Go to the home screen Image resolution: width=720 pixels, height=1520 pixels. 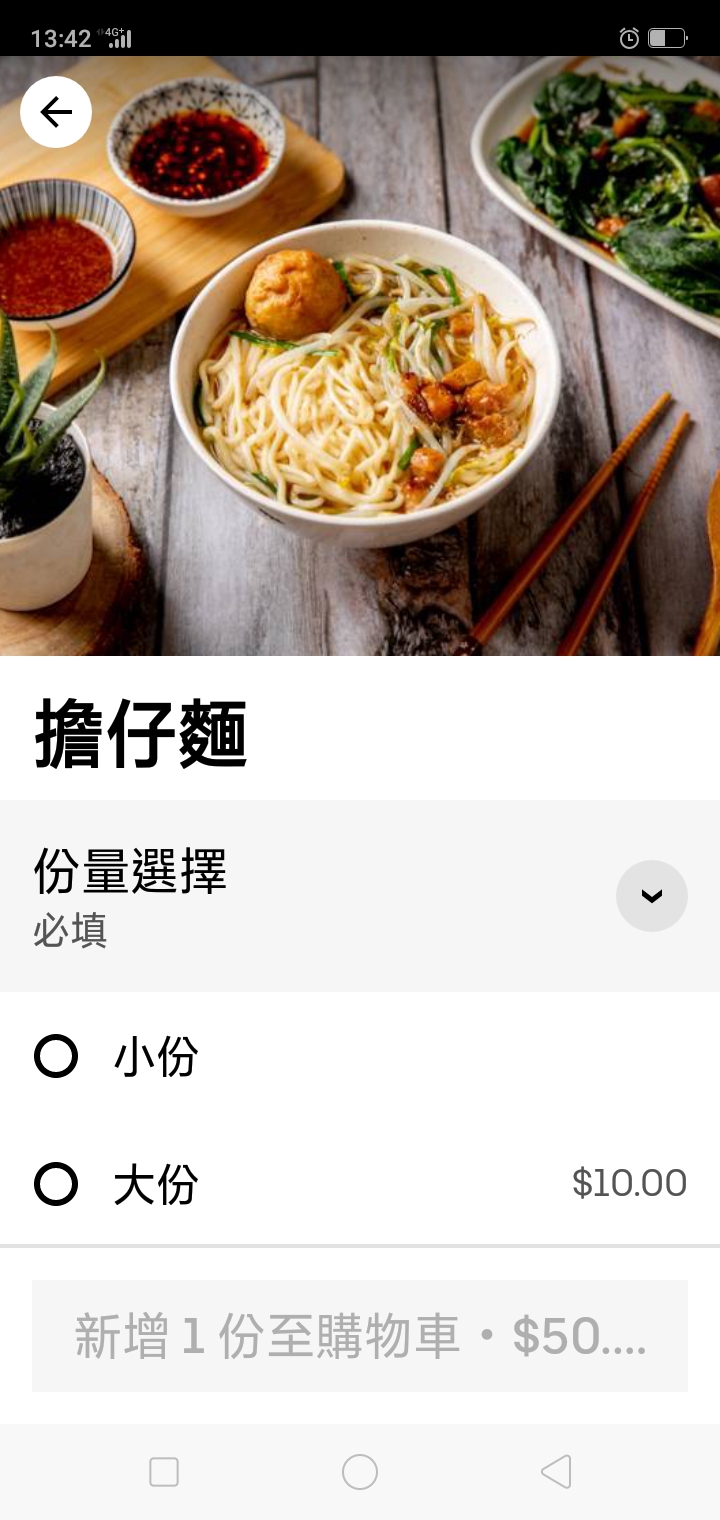[360, 1472]
